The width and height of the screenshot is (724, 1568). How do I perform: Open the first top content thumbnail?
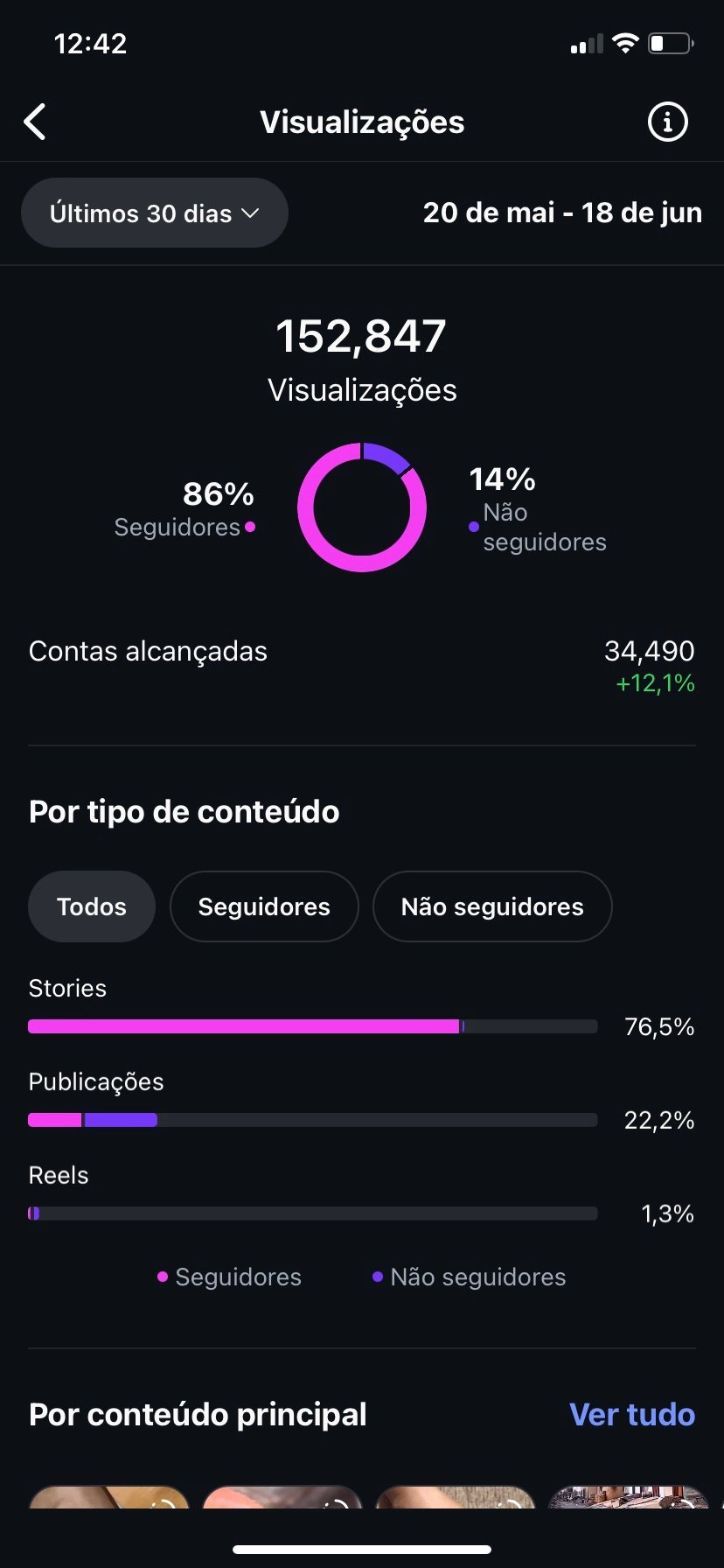pyautogui.click(x=109, y=1496)
